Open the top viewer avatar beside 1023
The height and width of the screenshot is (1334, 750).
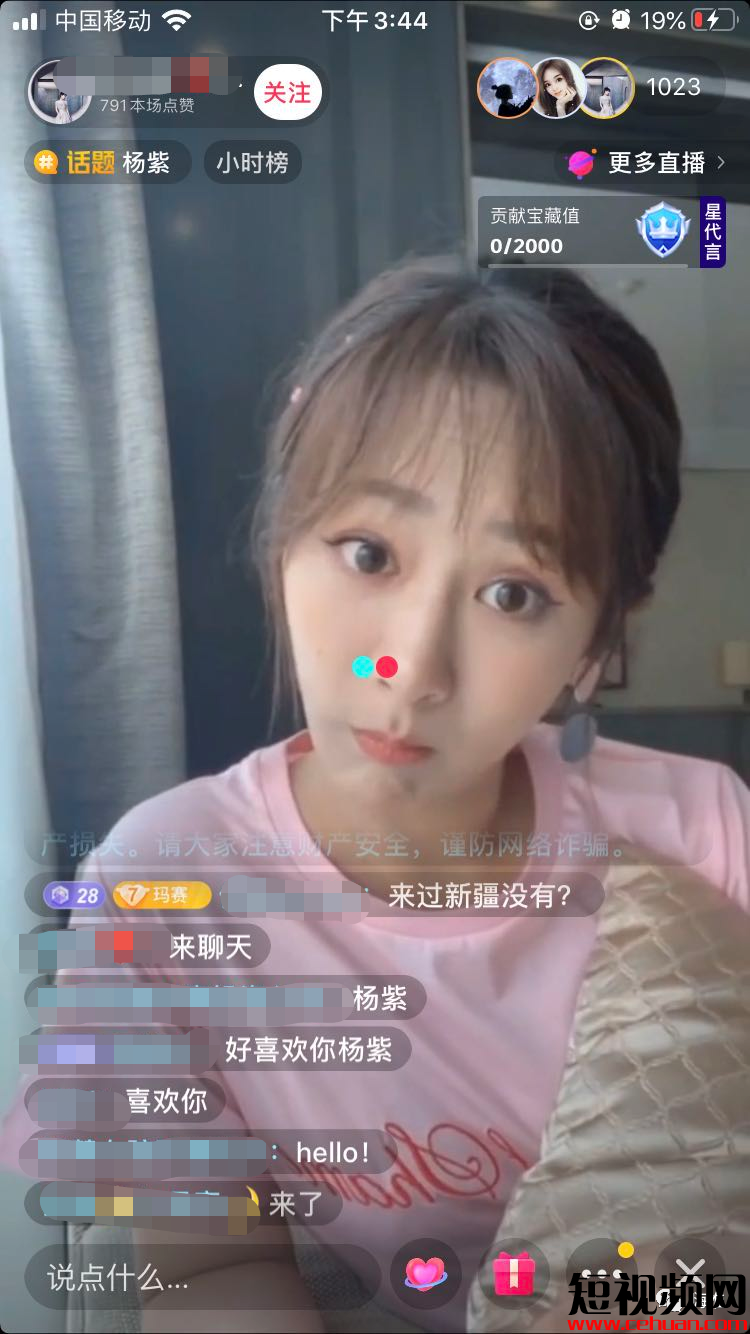507,88
